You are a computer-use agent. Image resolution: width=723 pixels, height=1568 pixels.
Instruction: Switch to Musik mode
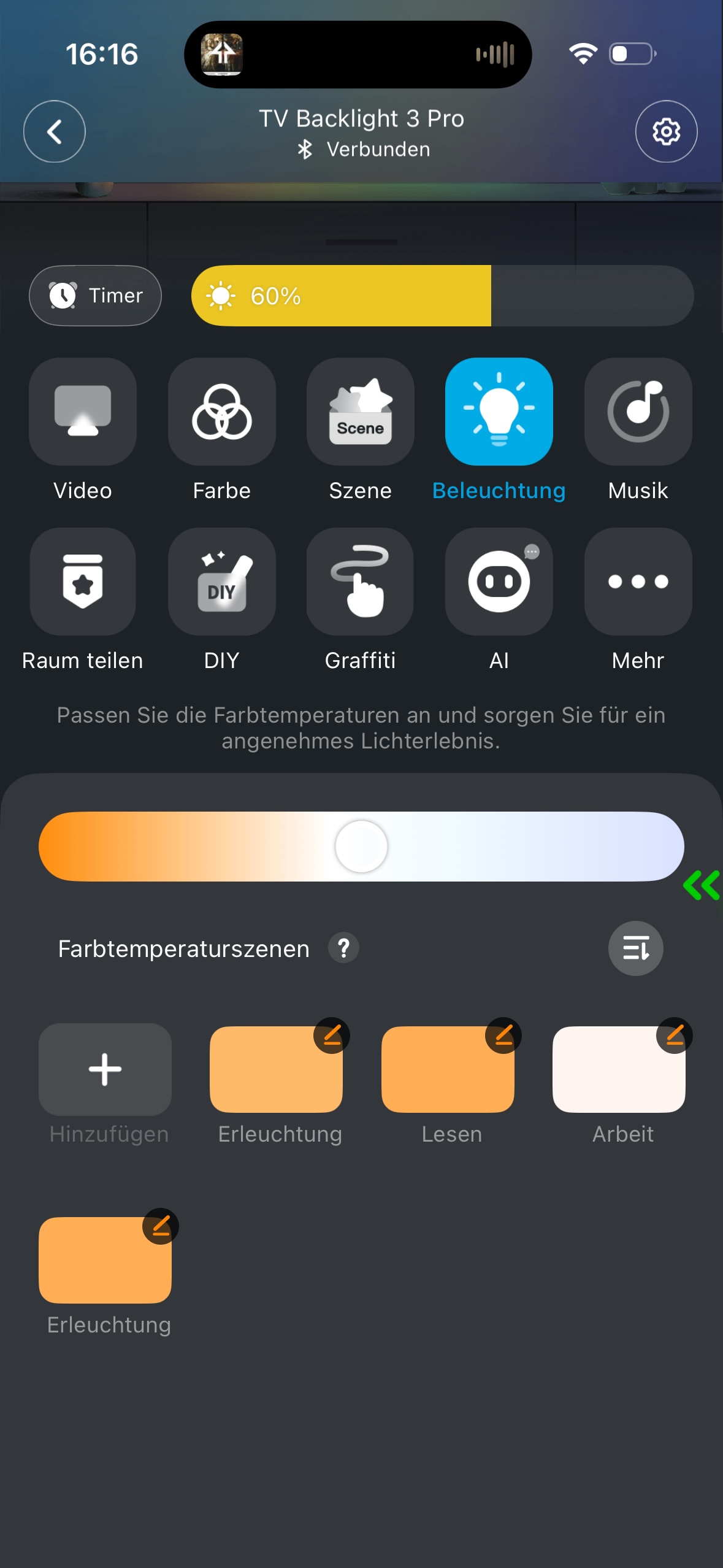(x=638, y=412)
